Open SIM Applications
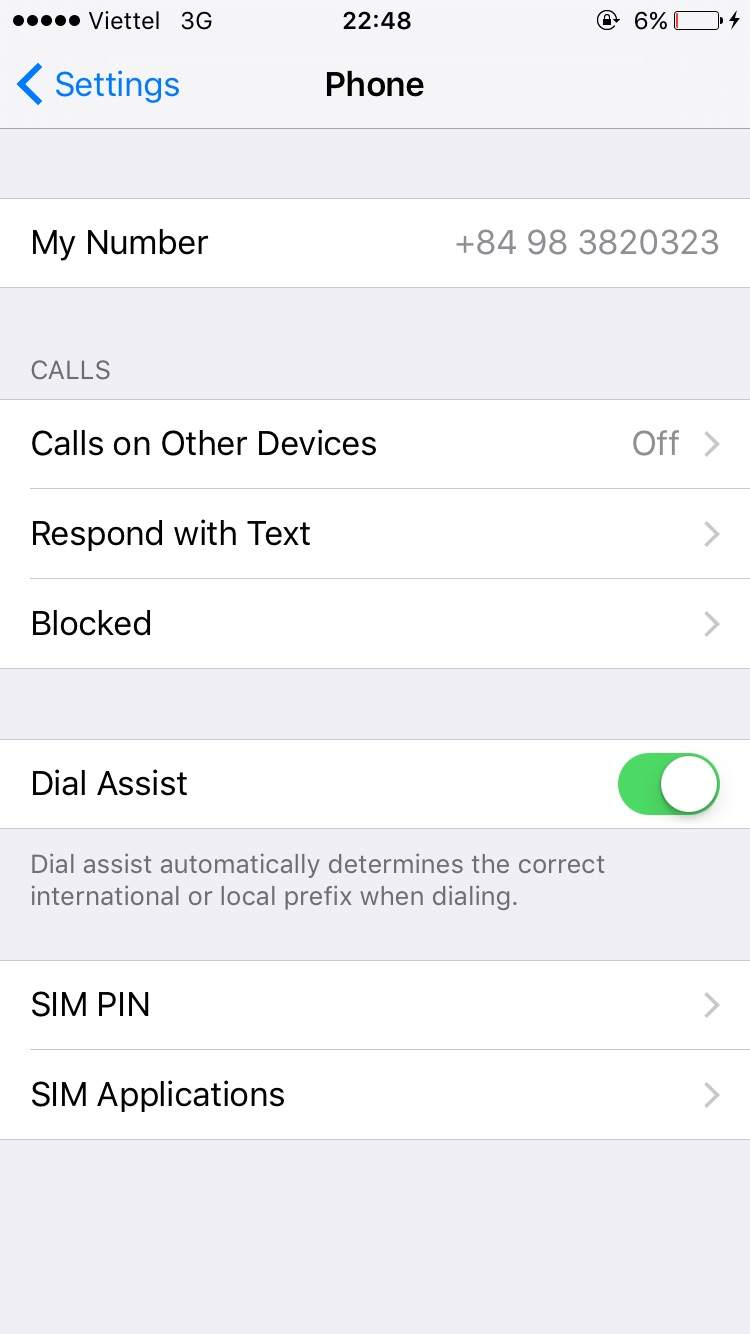750x1334 pixels. pyautogui.click(x=375, y=1095)
